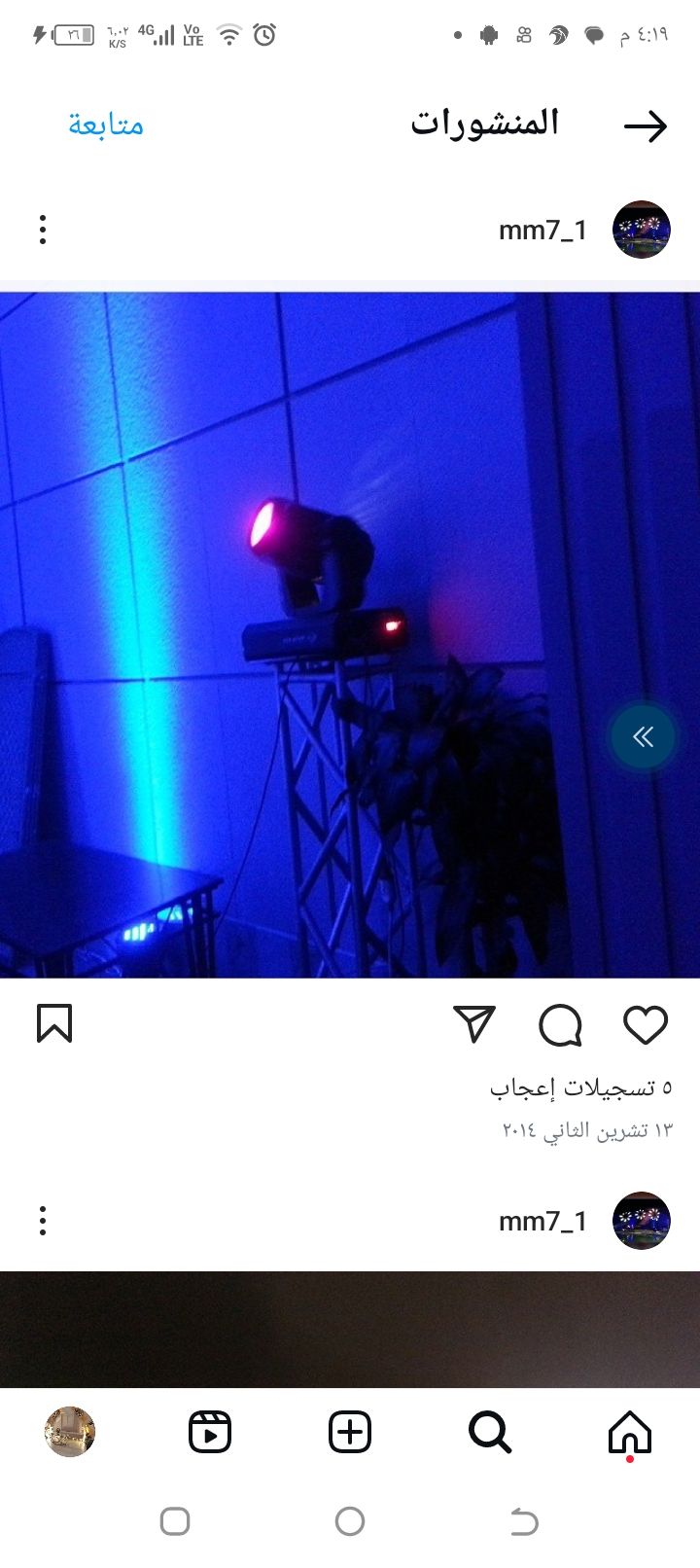The height and width of the screenshot is (1568, 700).
Task: Tap mm7_1's circular profile picture
Action: click(x=641, y=230)
